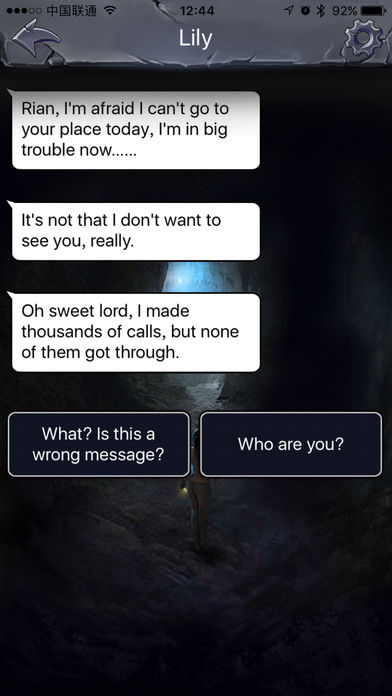392x696 pixels.
Task: Go back using the arrow icon
Action: pyautogui.click(x=36, y=38)
